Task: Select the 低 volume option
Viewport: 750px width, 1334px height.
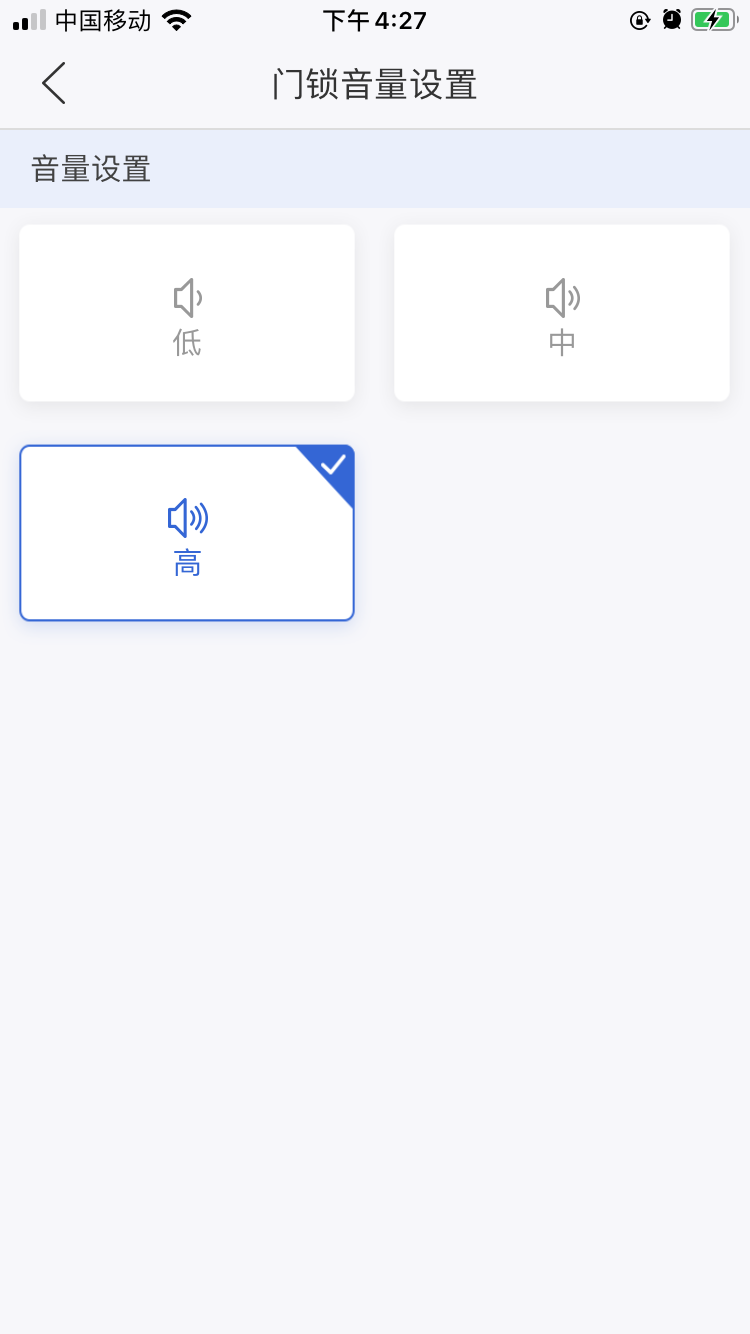Action: tap(187, 313)
